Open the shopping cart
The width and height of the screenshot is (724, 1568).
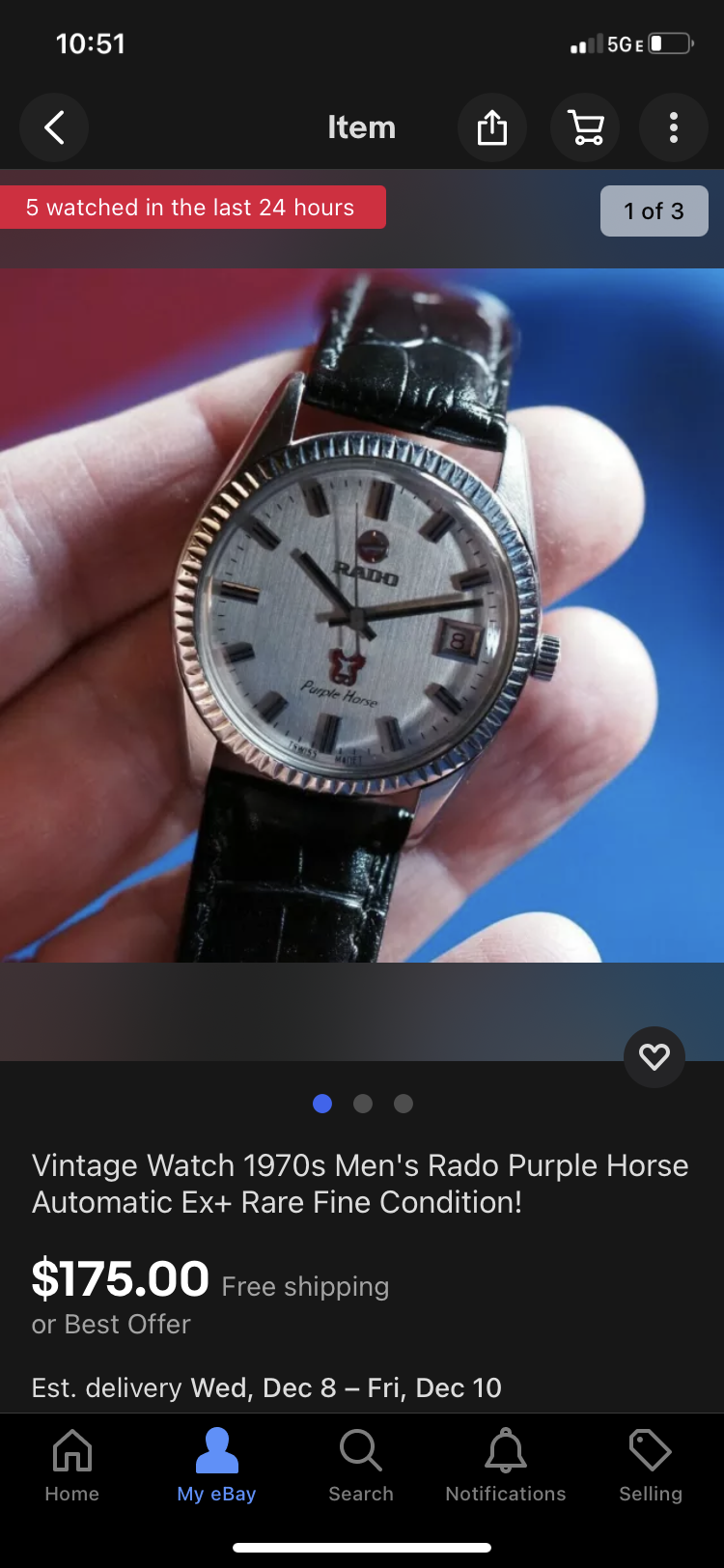[x=585, y=127]
